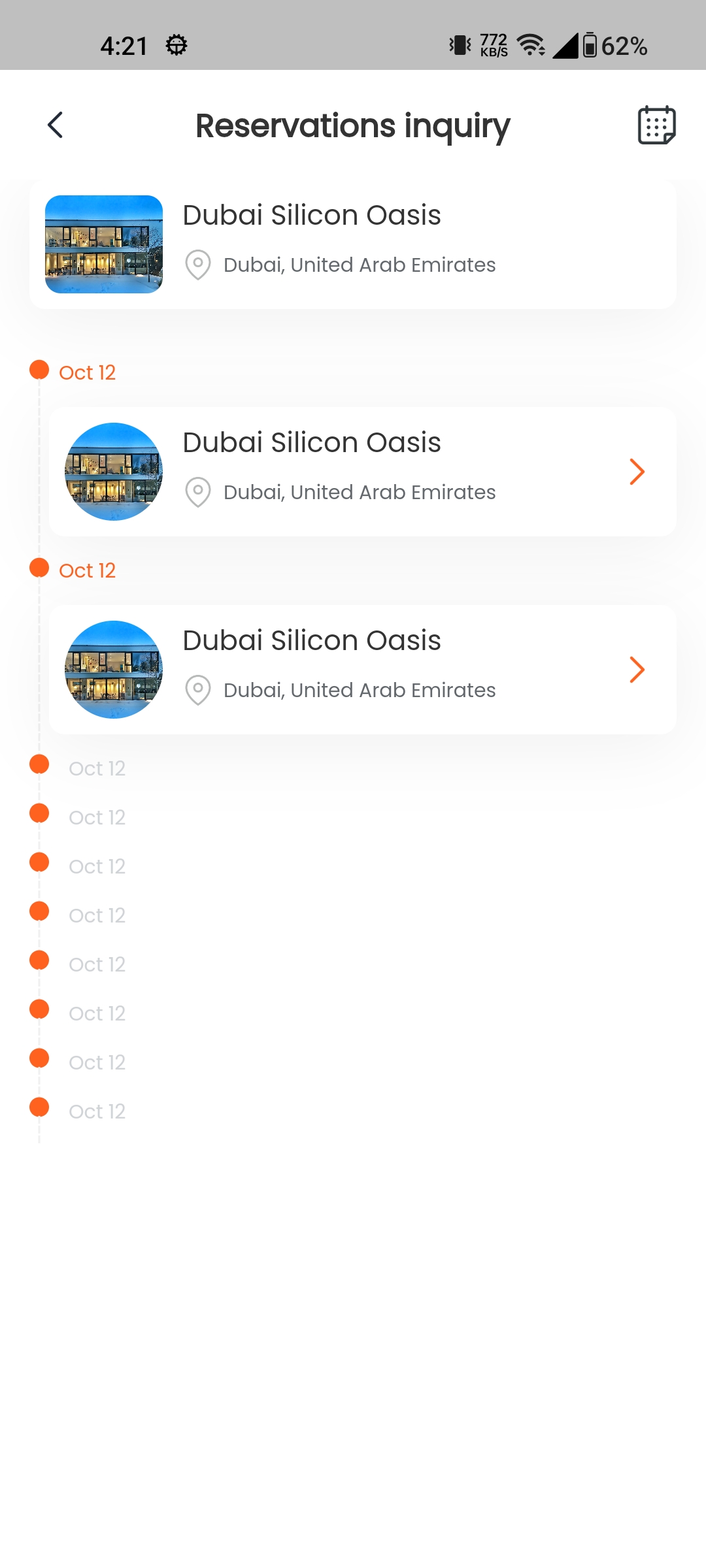Open the calendar date picker
This screenshot has width=706, height=1568.
tap(656, 125)
